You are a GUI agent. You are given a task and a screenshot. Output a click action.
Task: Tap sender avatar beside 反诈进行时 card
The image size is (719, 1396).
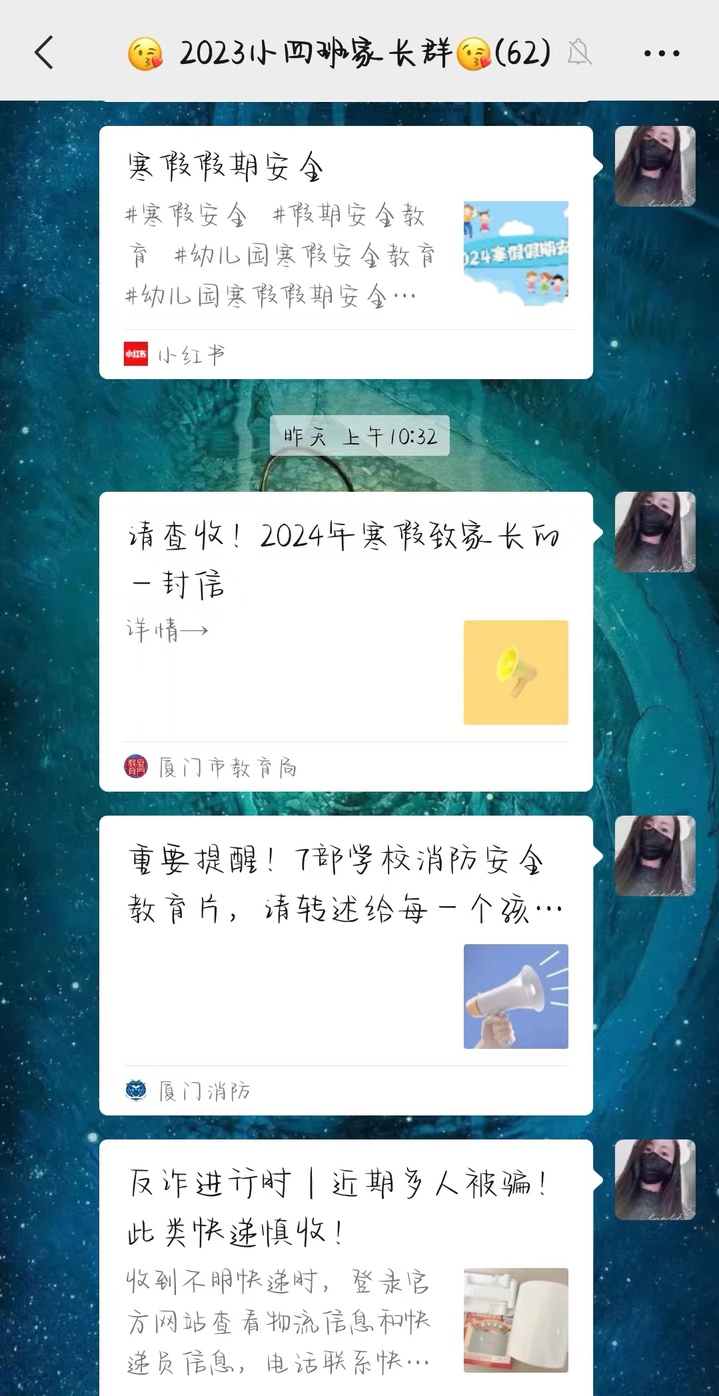[x=654, y=1180]
